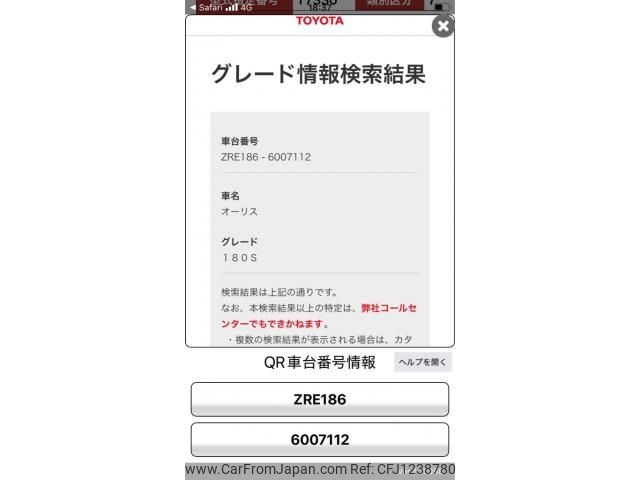Tap the ZRE186 model code button
The width and height of the screenshot is (640, 480).
319,399
